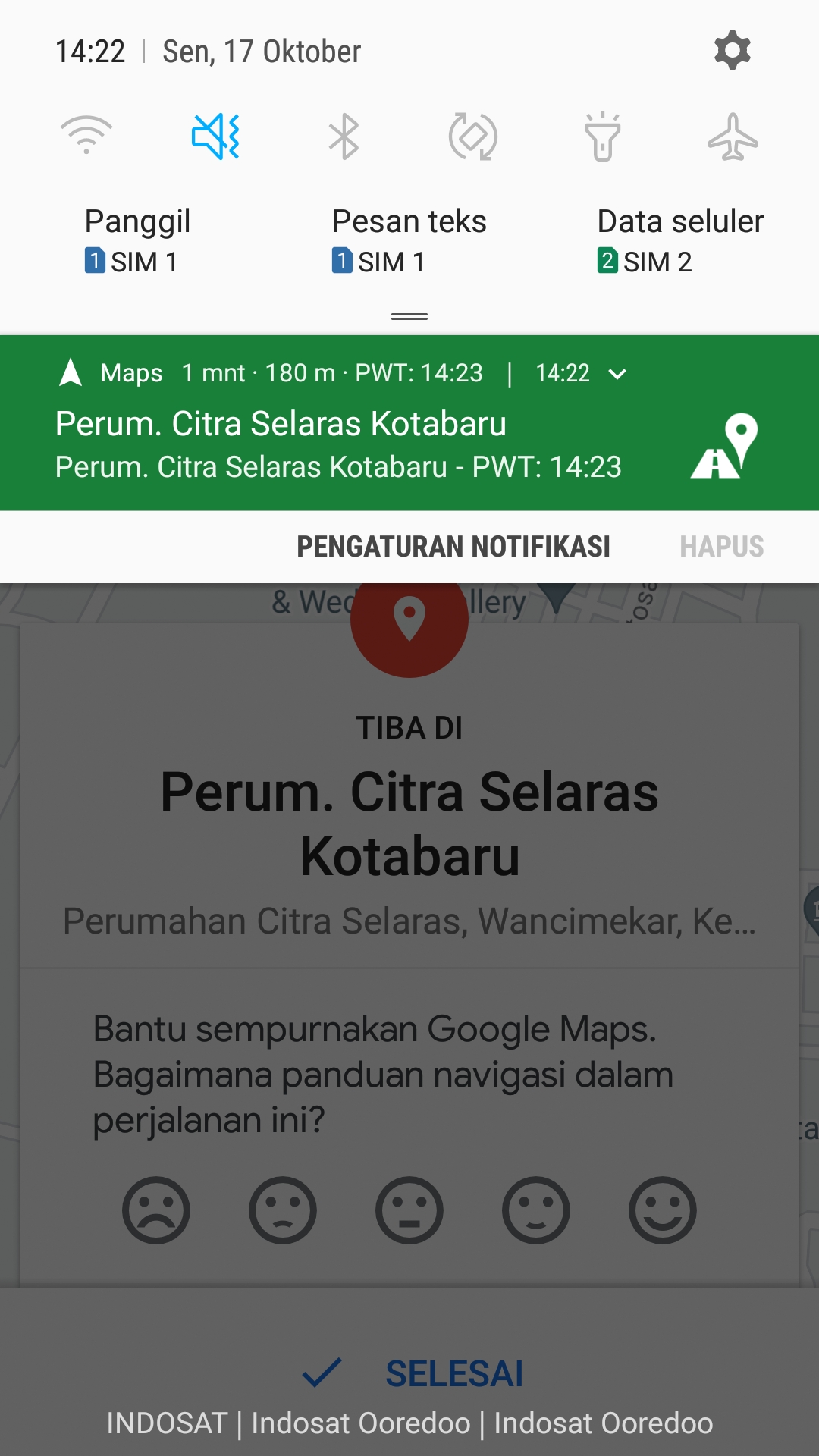Image resolution: width=819 pixels, height=1456 pixels.
Task: Turn on the flashlight
Action: pyautogui.click(x=603, y=136)
